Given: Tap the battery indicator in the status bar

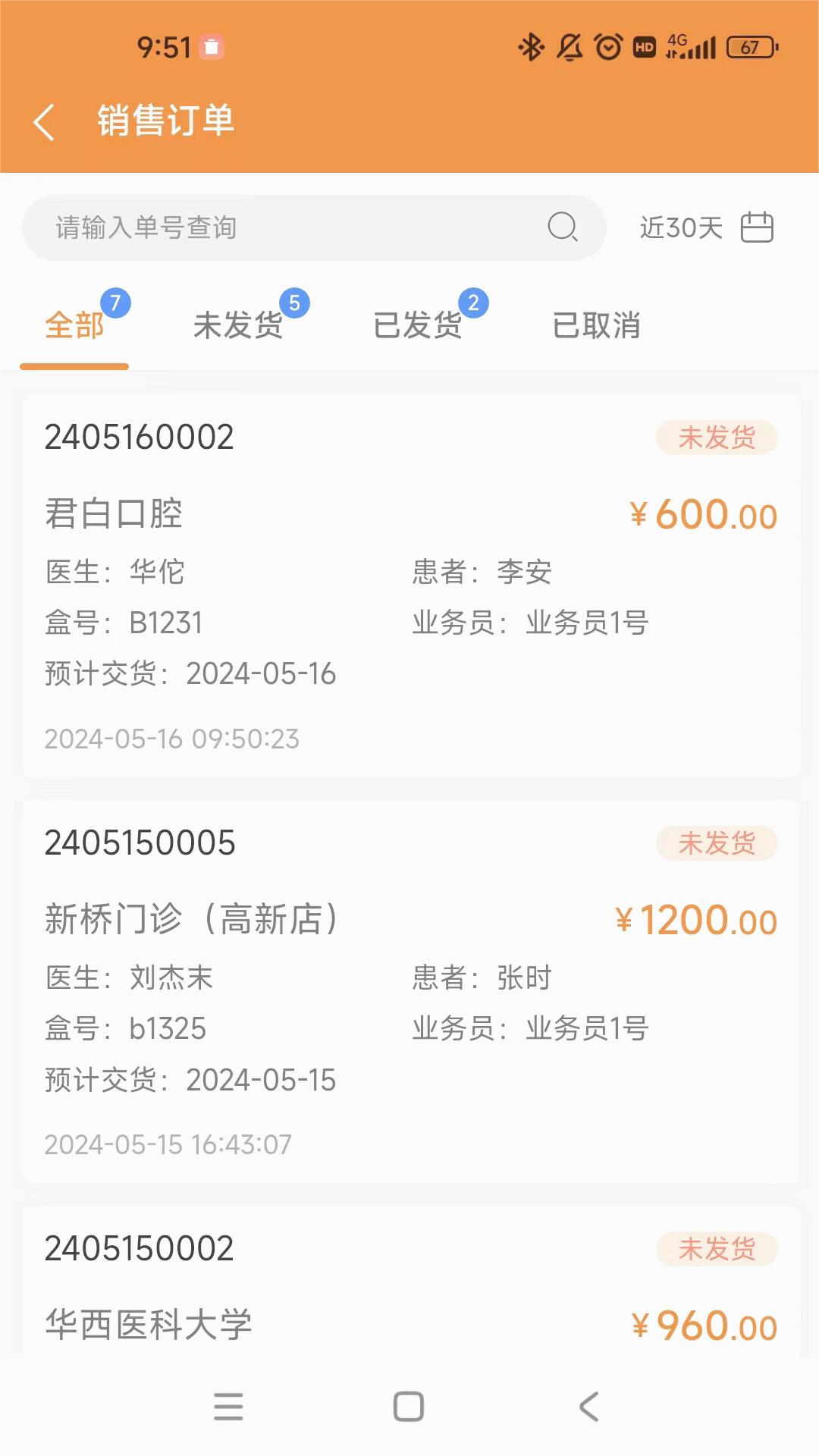Looking at the screenshot, I should (748, 47).
